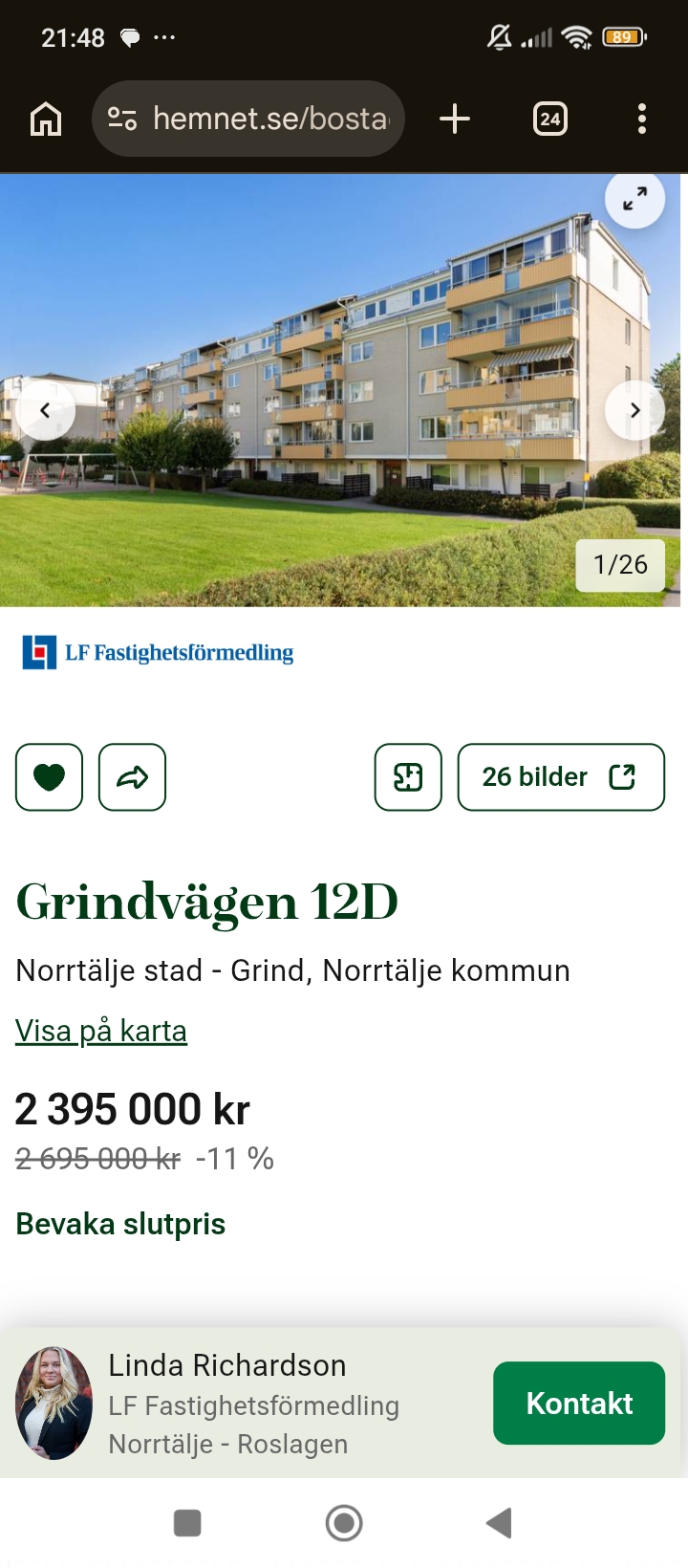Save this listing with the heart button
688x1568 pixels.
click(x=49, y=777)
